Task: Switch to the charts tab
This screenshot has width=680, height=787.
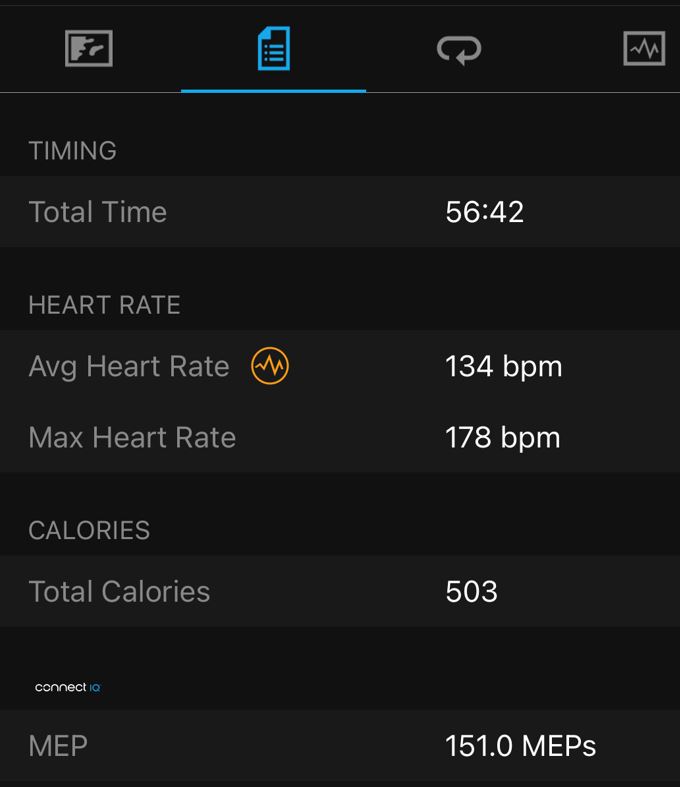Action: (x=643, y=48)
